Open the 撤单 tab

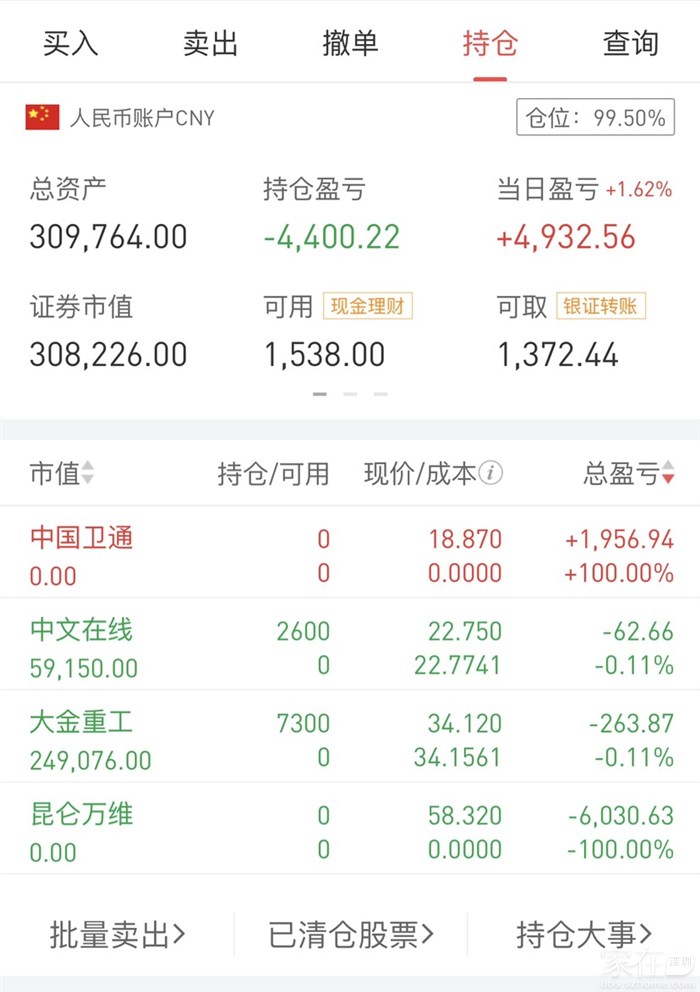coord(350,43)
